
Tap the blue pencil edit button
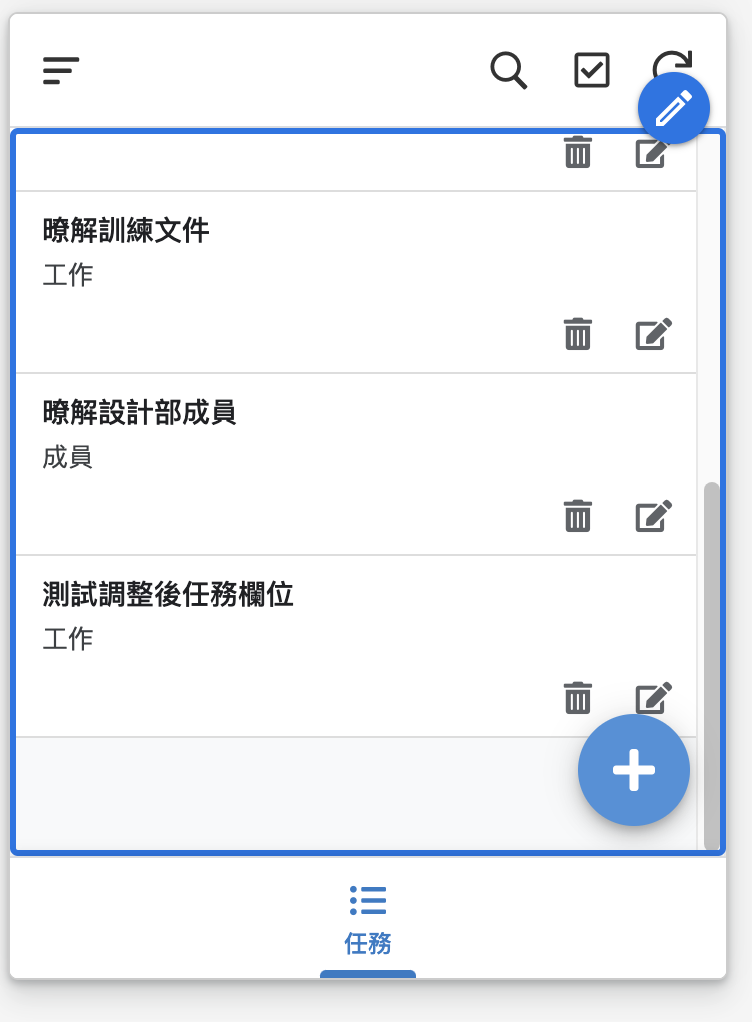pos(674,108)
